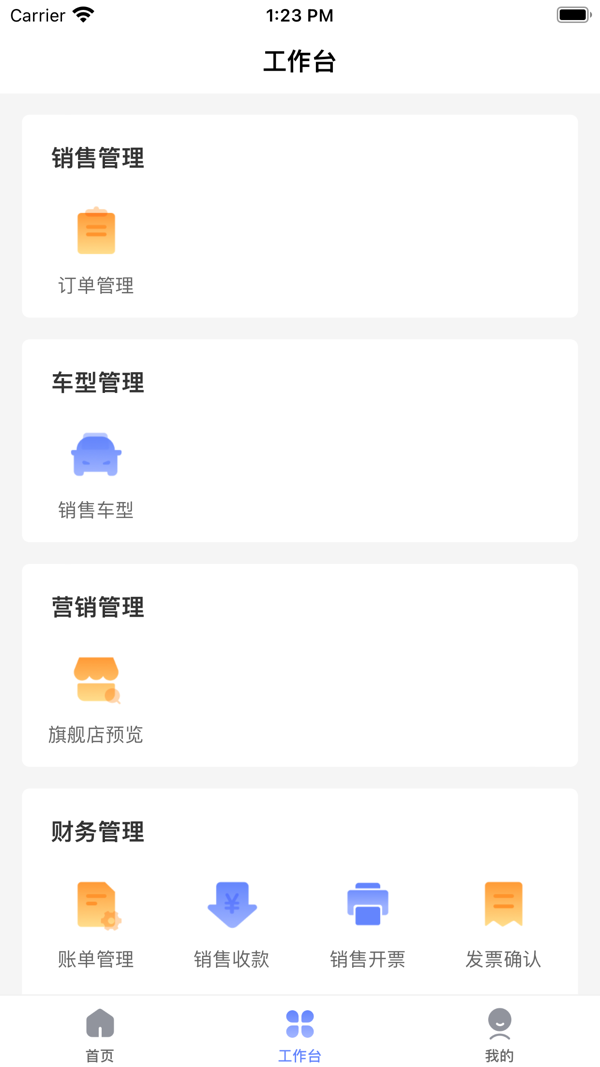
Task: Go to the 我的 tab
Action: (x=499, y=1034)
